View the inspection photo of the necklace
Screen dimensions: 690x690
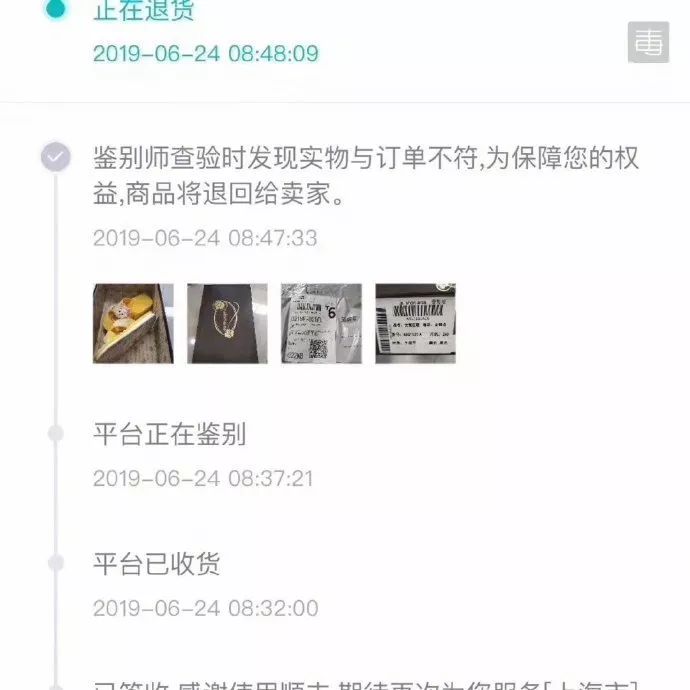[227, 323]
